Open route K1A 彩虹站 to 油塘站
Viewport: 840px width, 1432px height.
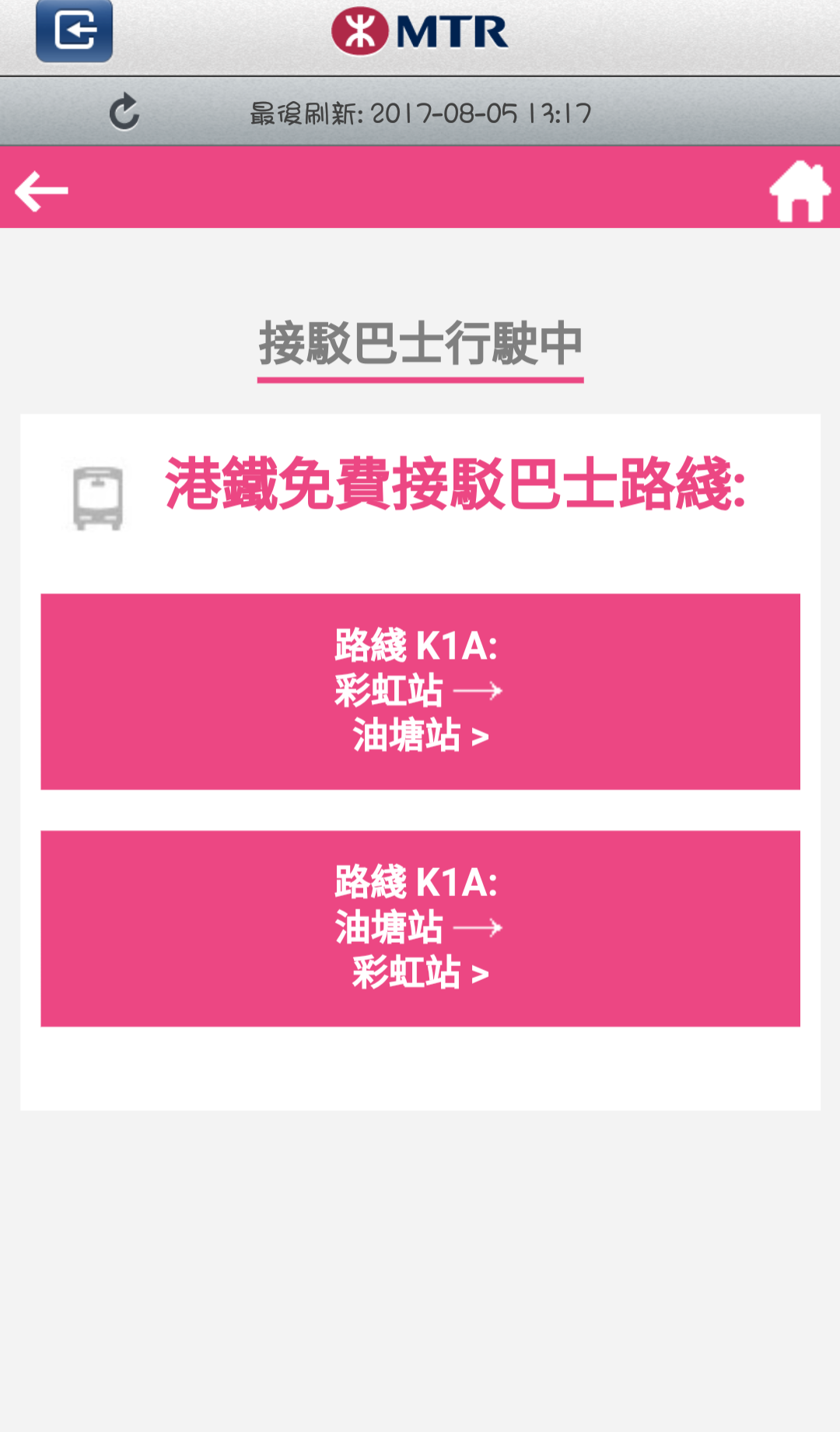(x=420, y=691)
